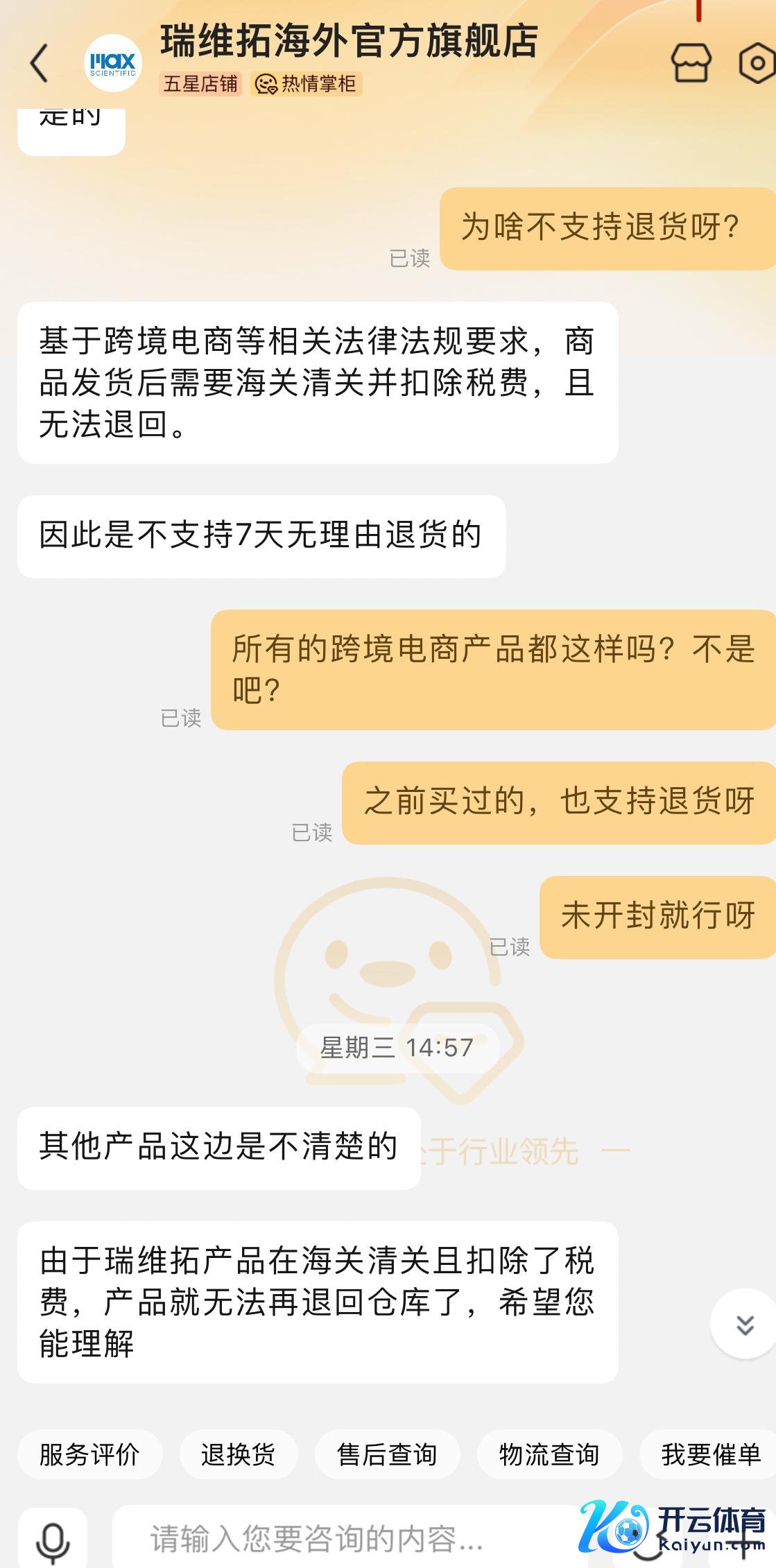Open 瑞维拓海外官方旗舰店 store title
Screen dimensions: 776x1568
(349, 42)
